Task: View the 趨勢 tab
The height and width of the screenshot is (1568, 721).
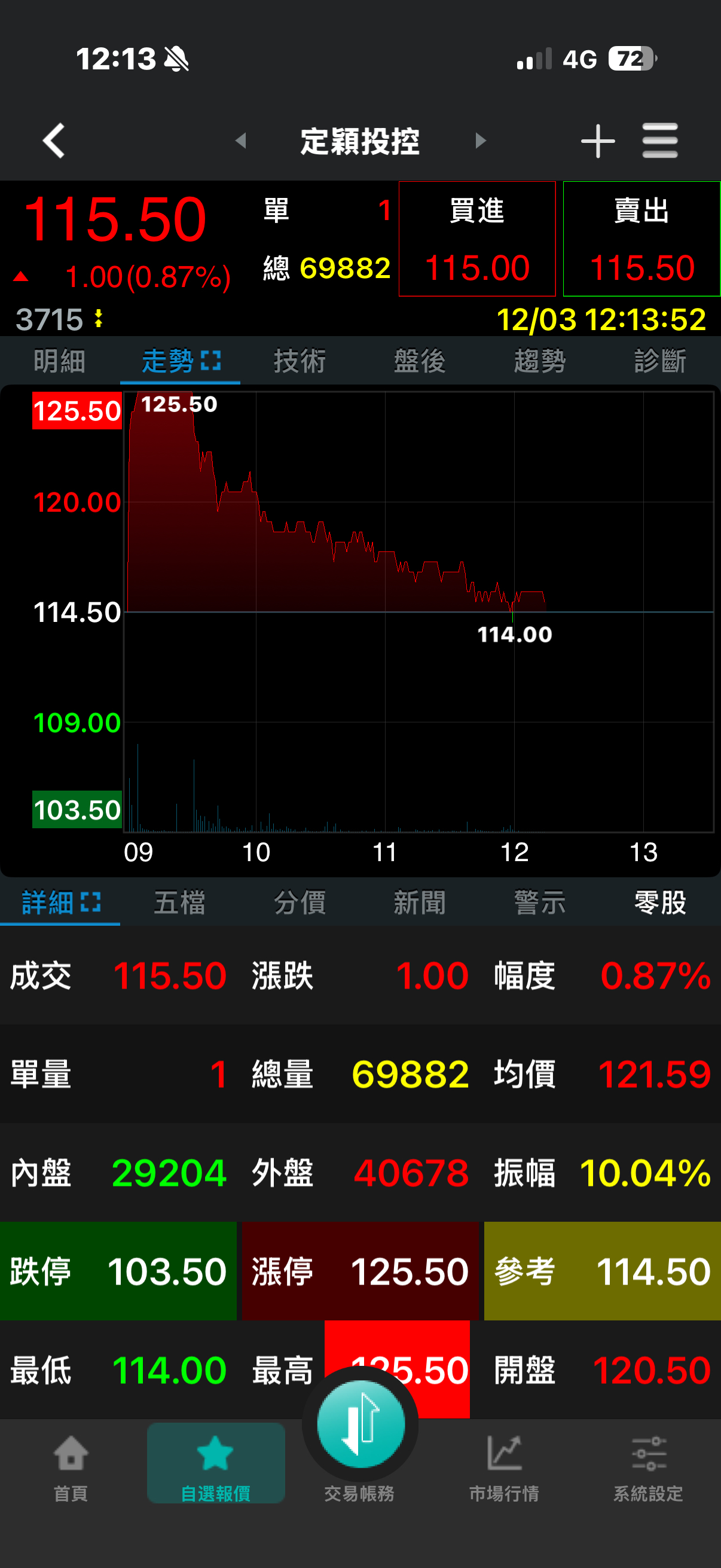Action: coord(540,361)
